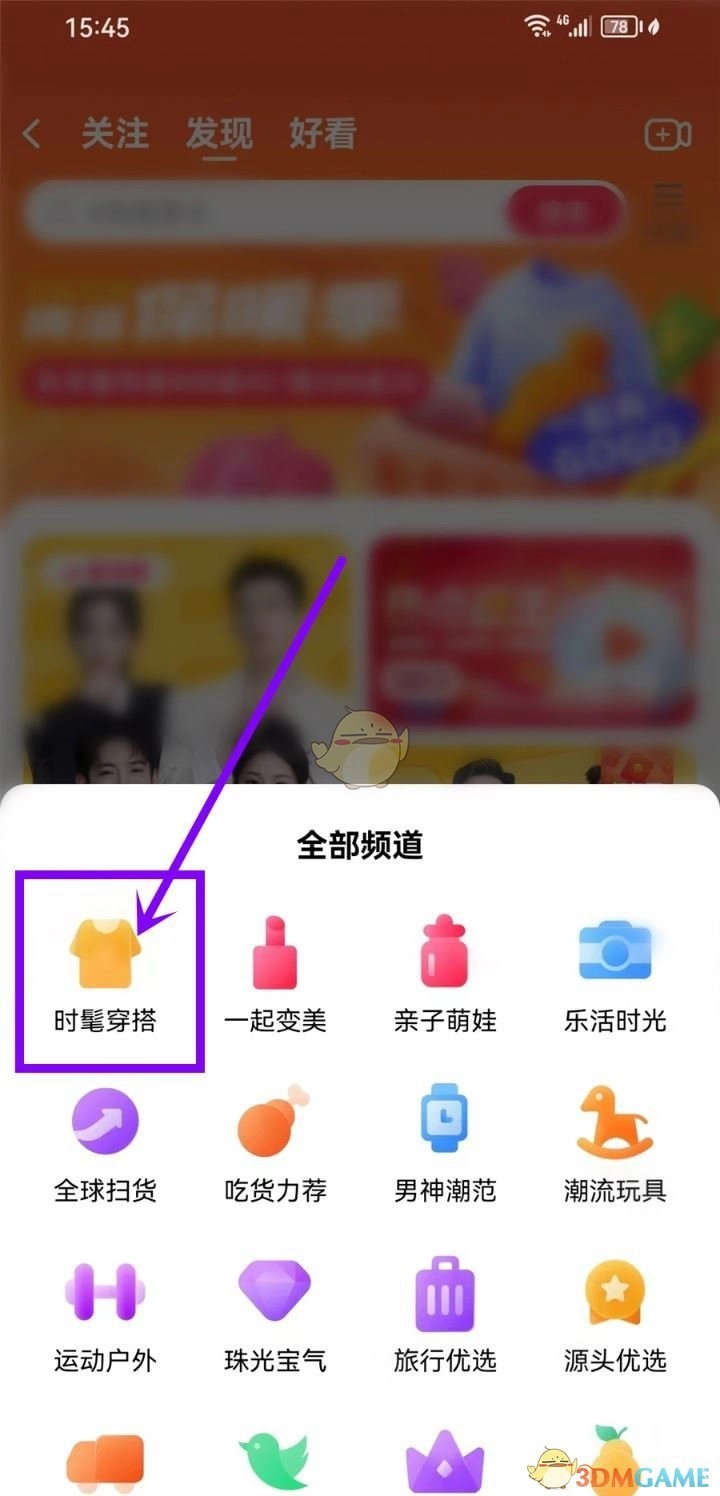This screenshot has width=720, height=1496.
Task: Select the 旅行优选 channel
Action: tap(445, 1312)
